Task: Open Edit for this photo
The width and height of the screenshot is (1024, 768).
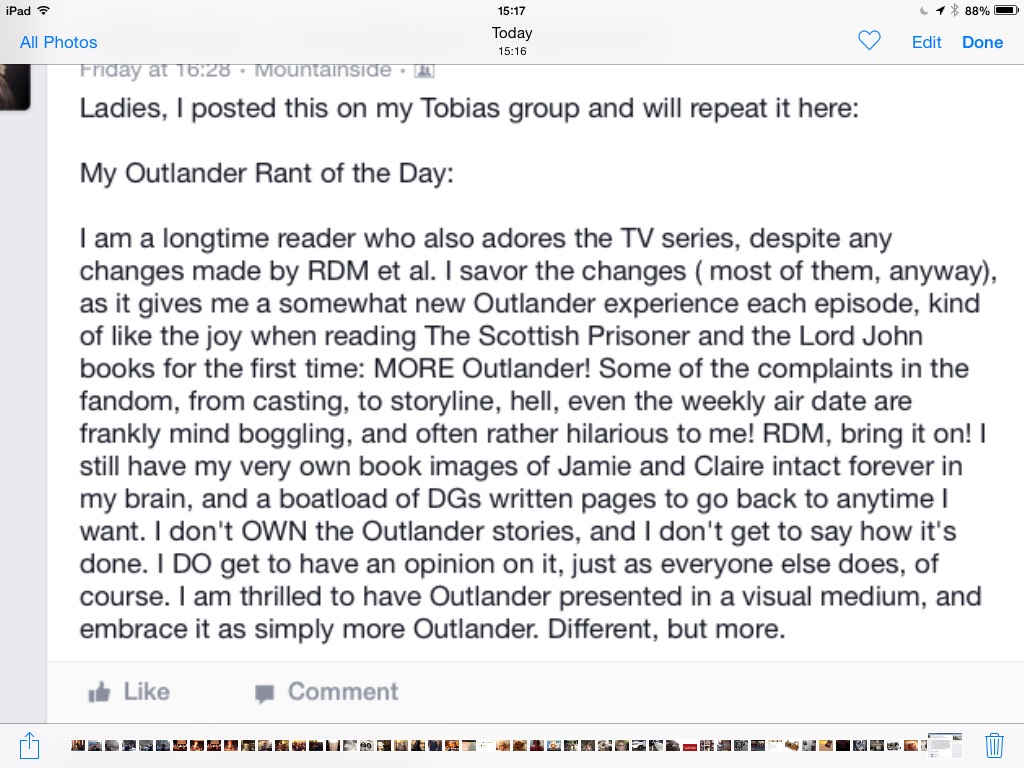Action: pos(926,42)
